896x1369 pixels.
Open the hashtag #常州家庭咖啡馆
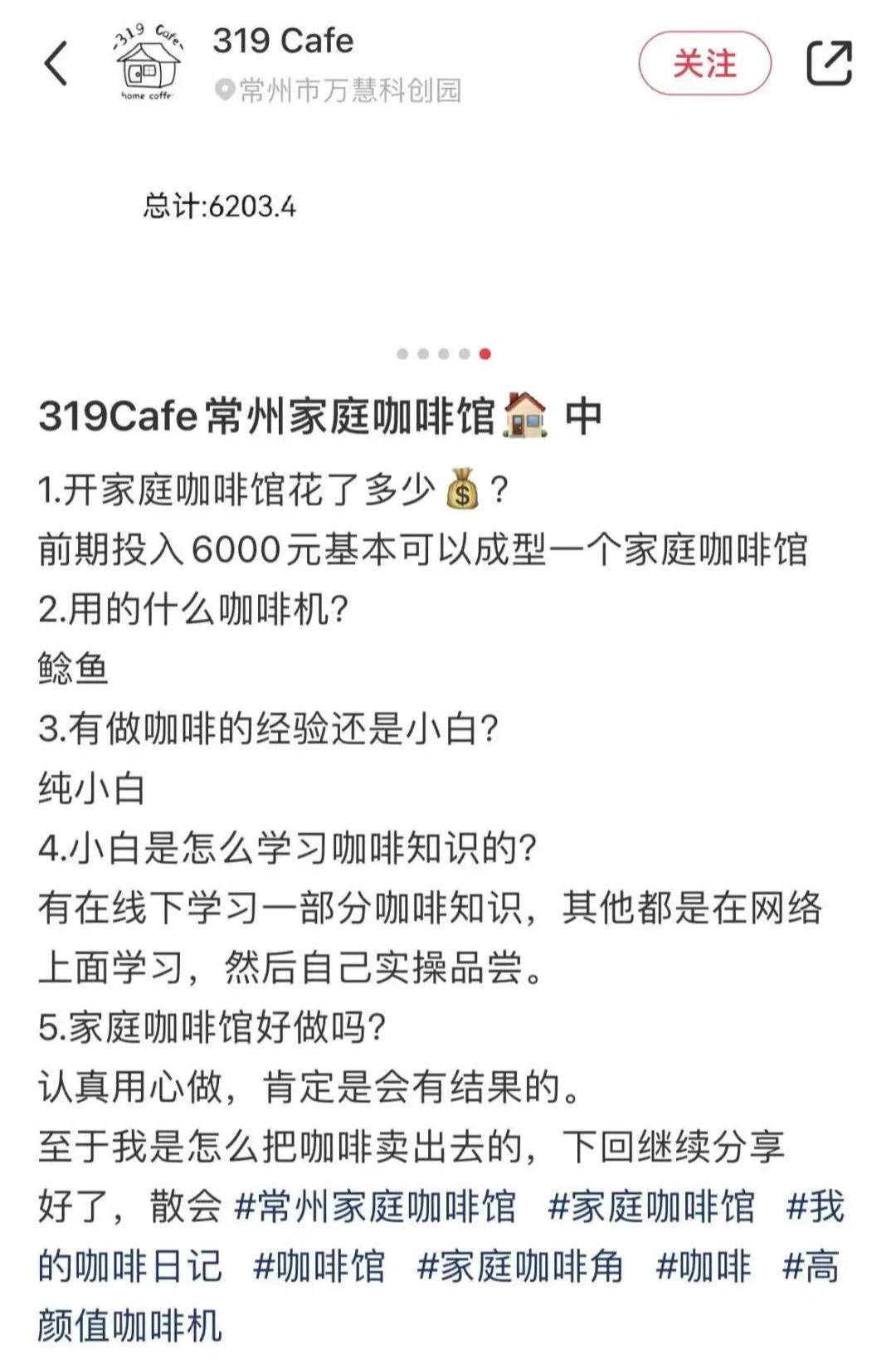click(376, 1207)
